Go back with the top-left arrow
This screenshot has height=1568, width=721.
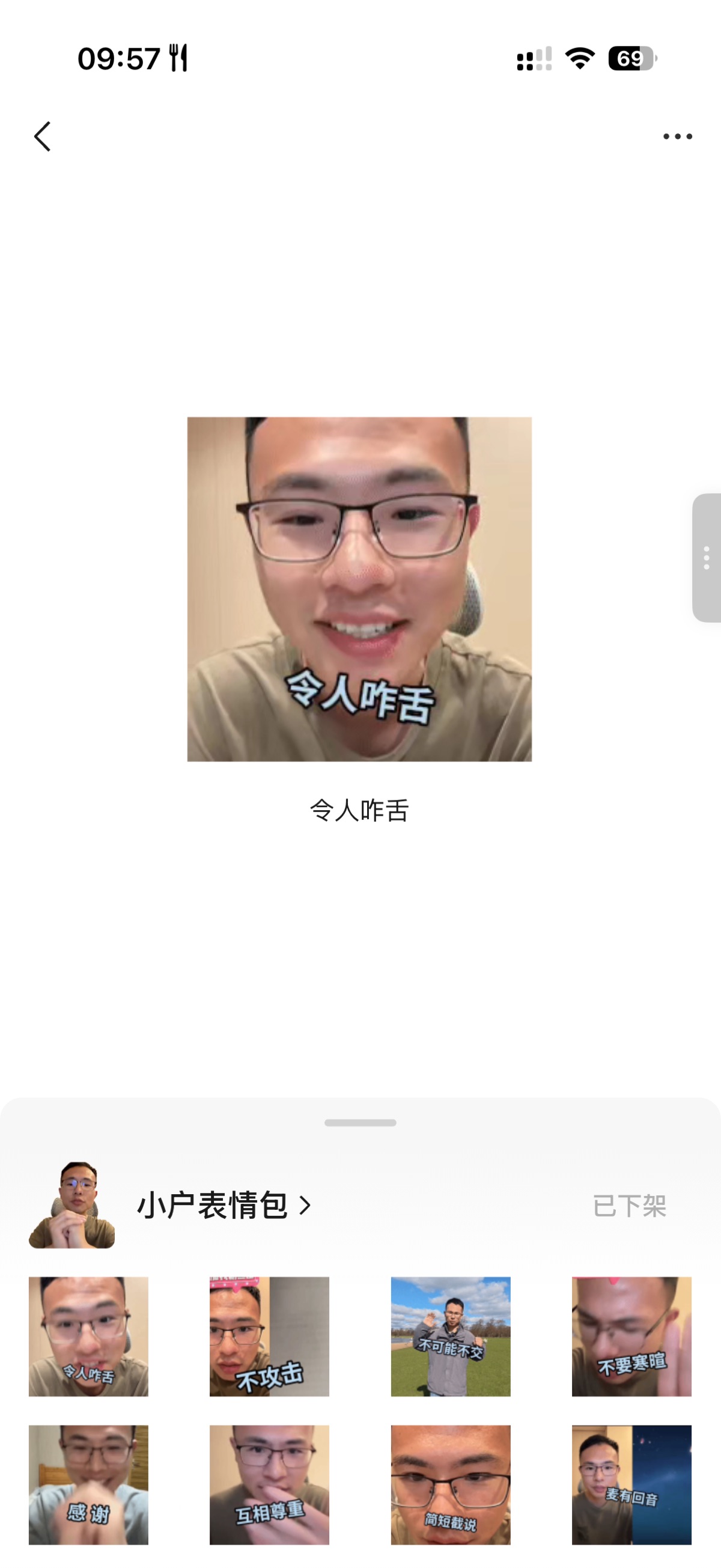[x=43, y=136]
